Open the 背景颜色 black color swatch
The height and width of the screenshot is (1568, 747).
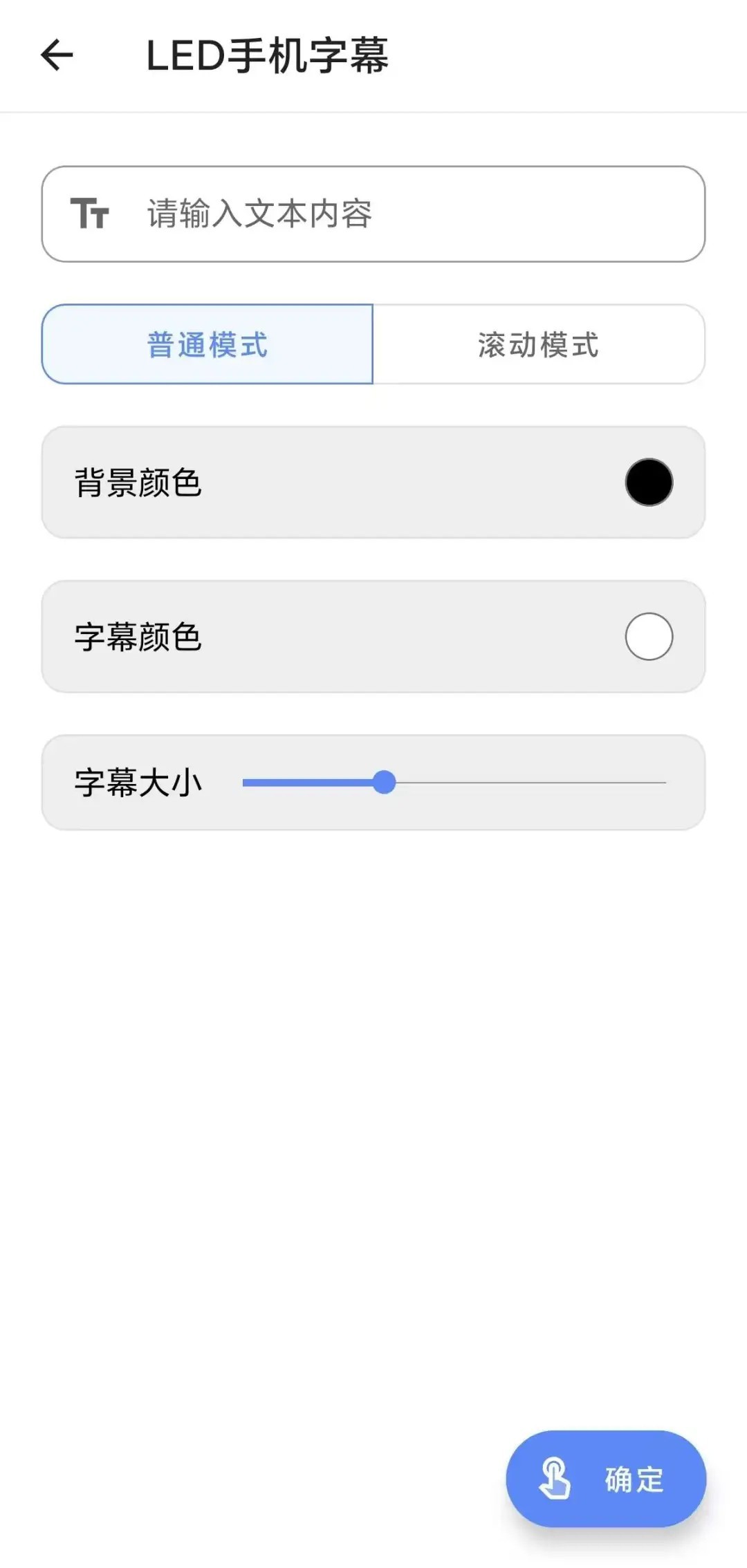point(648,482)
